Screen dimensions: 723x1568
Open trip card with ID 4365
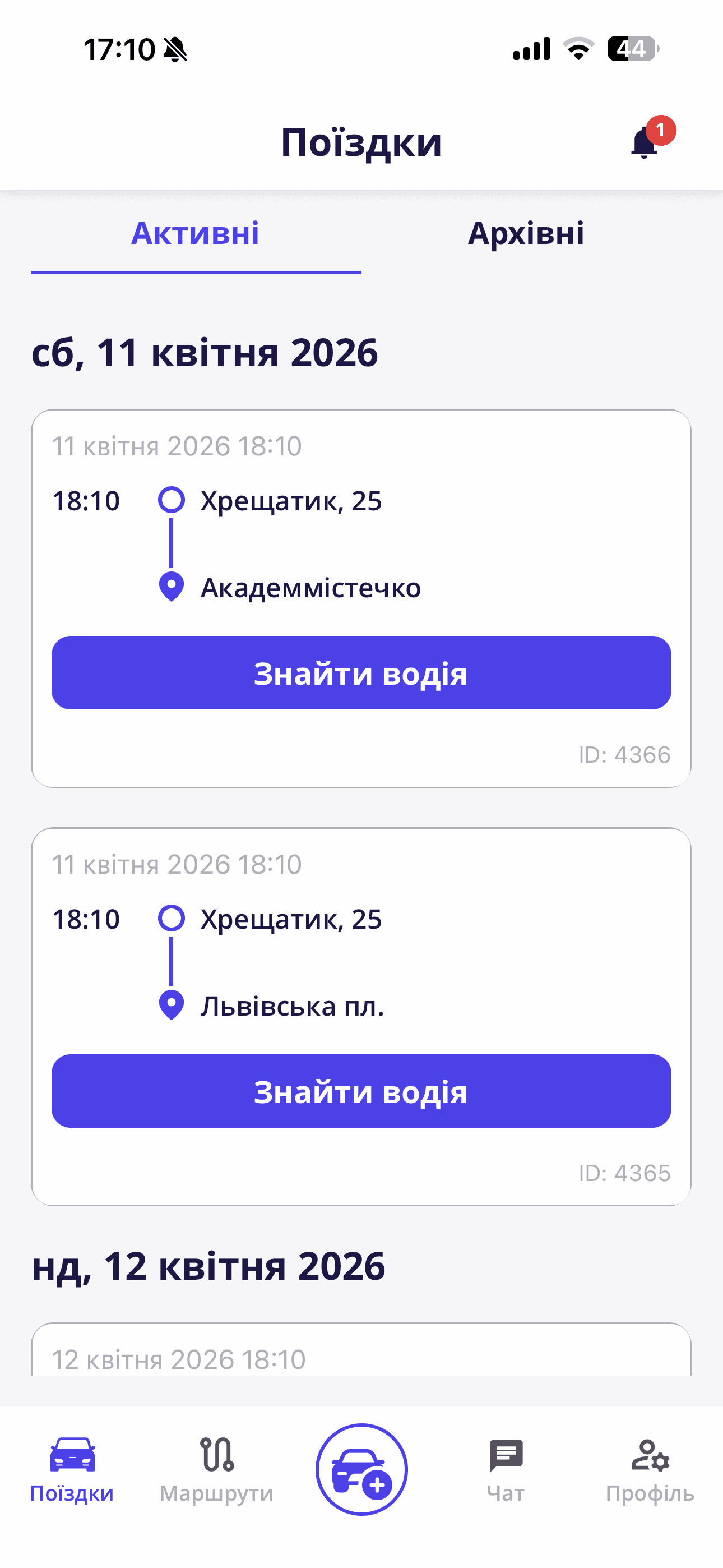[361, 962]
